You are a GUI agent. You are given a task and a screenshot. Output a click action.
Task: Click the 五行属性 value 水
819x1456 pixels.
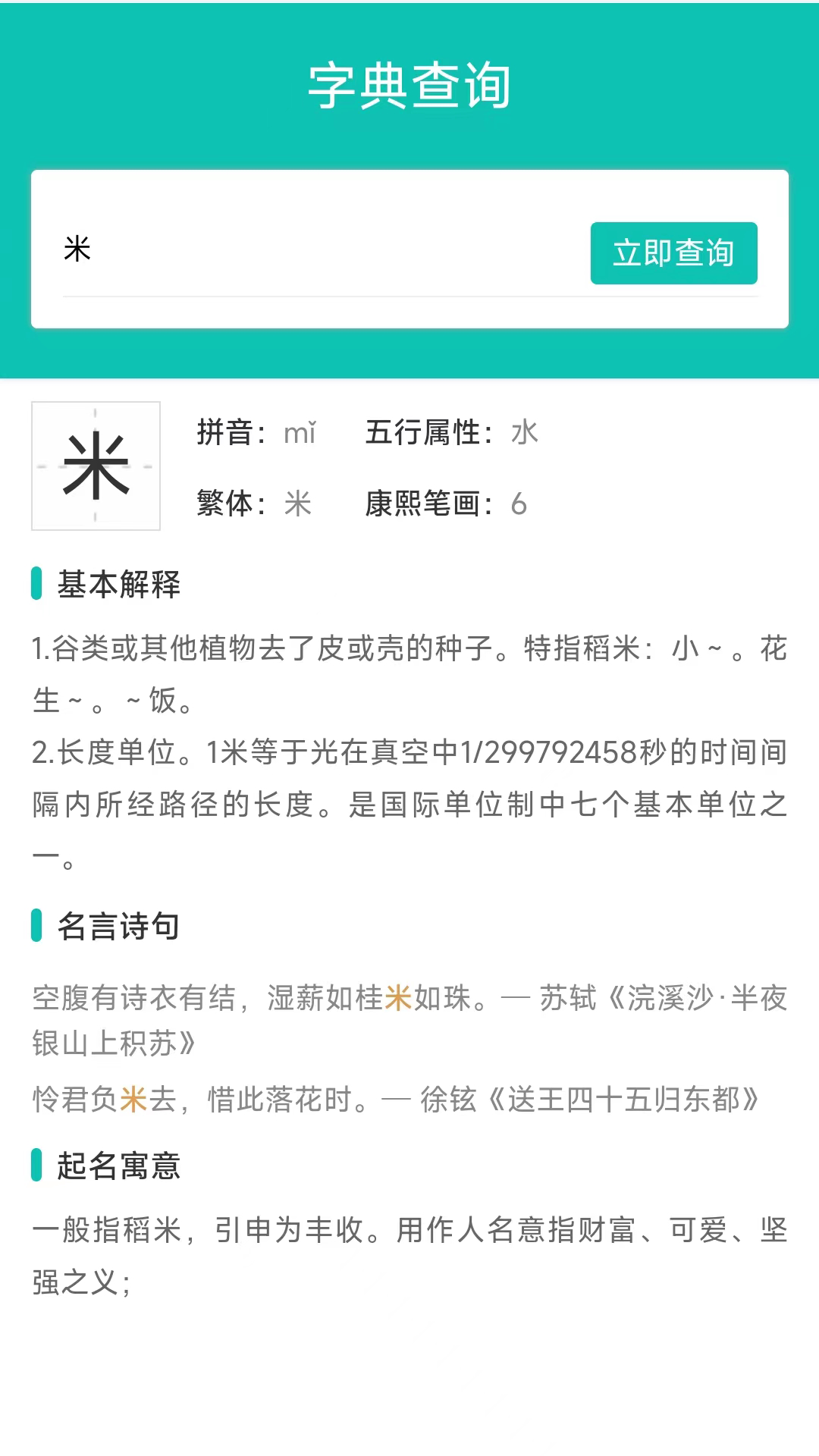pyautogui.click(x=526, y=432)
